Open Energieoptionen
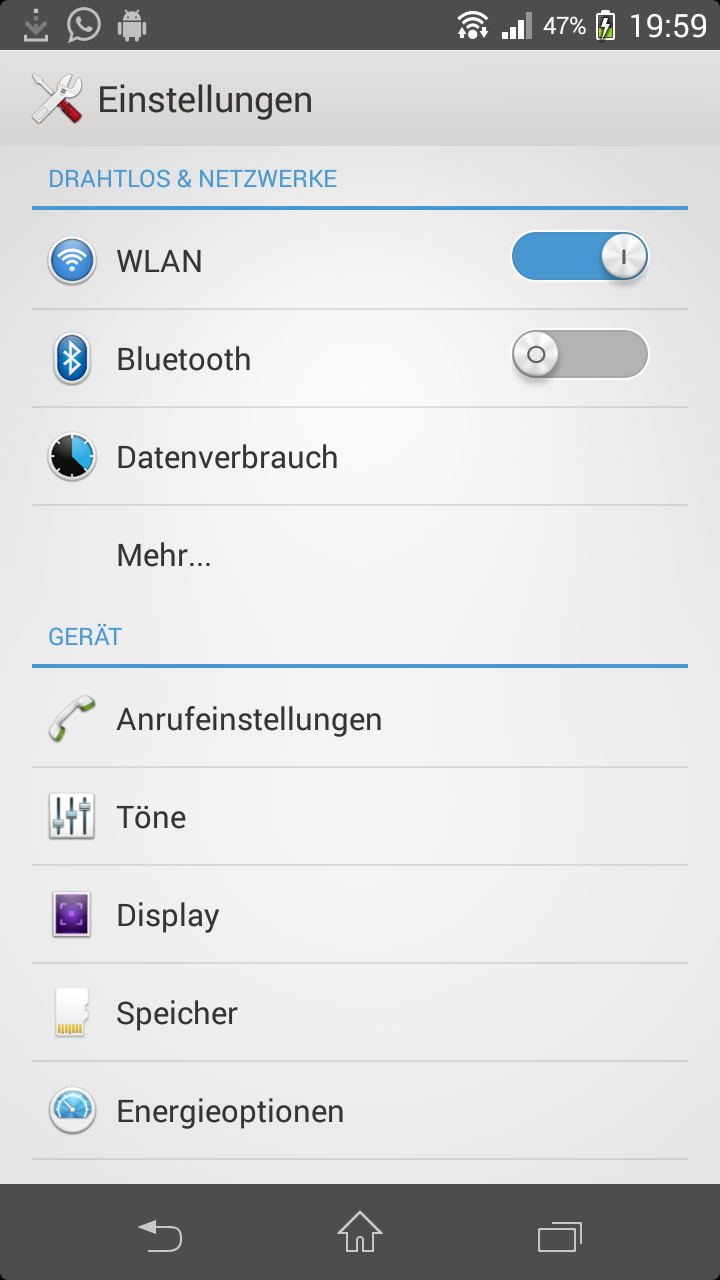The image size is (720, 1280). tap(300, 1111)
